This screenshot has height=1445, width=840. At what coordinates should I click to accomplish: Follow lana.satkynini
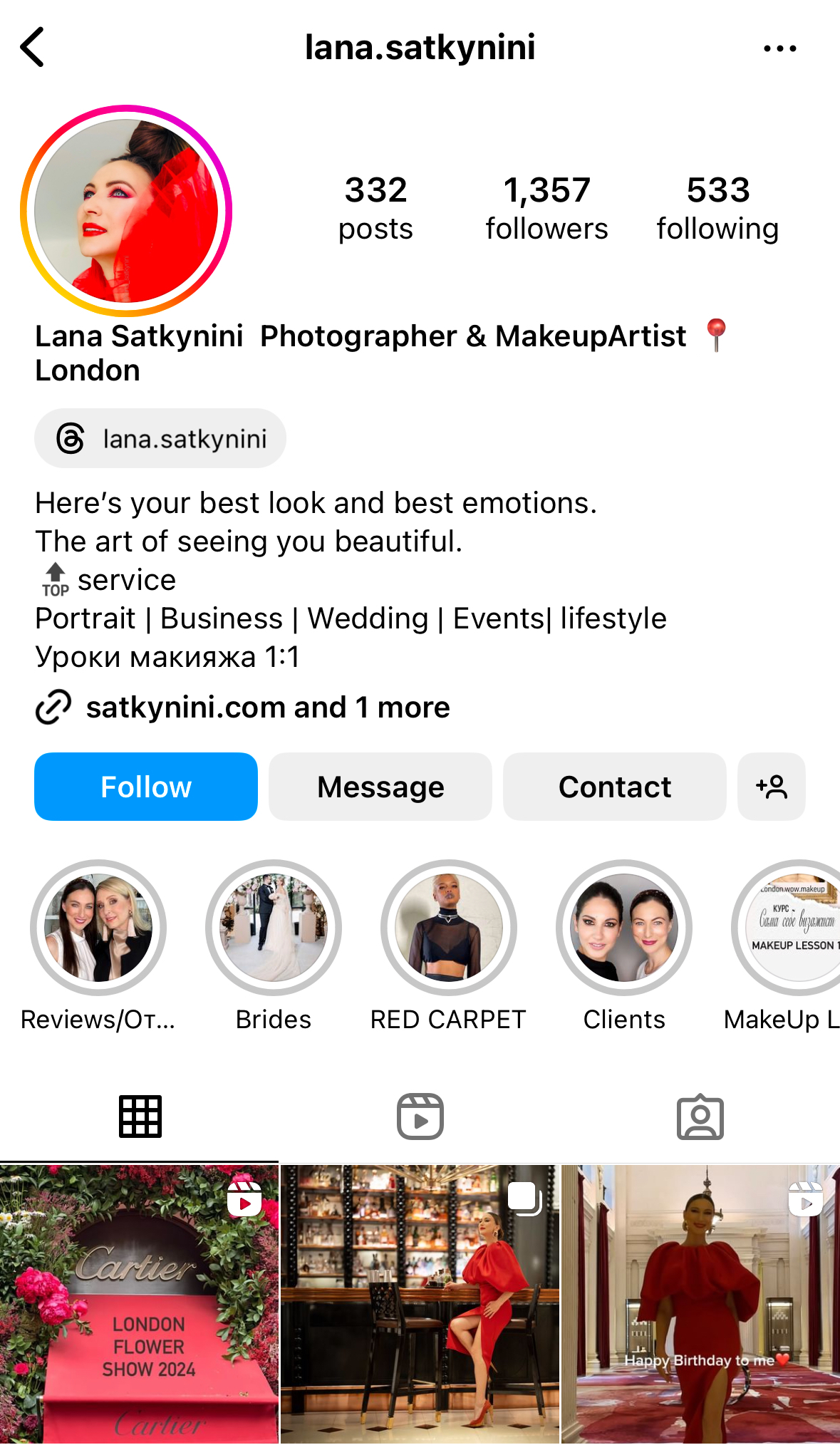[x=146, y=787]
